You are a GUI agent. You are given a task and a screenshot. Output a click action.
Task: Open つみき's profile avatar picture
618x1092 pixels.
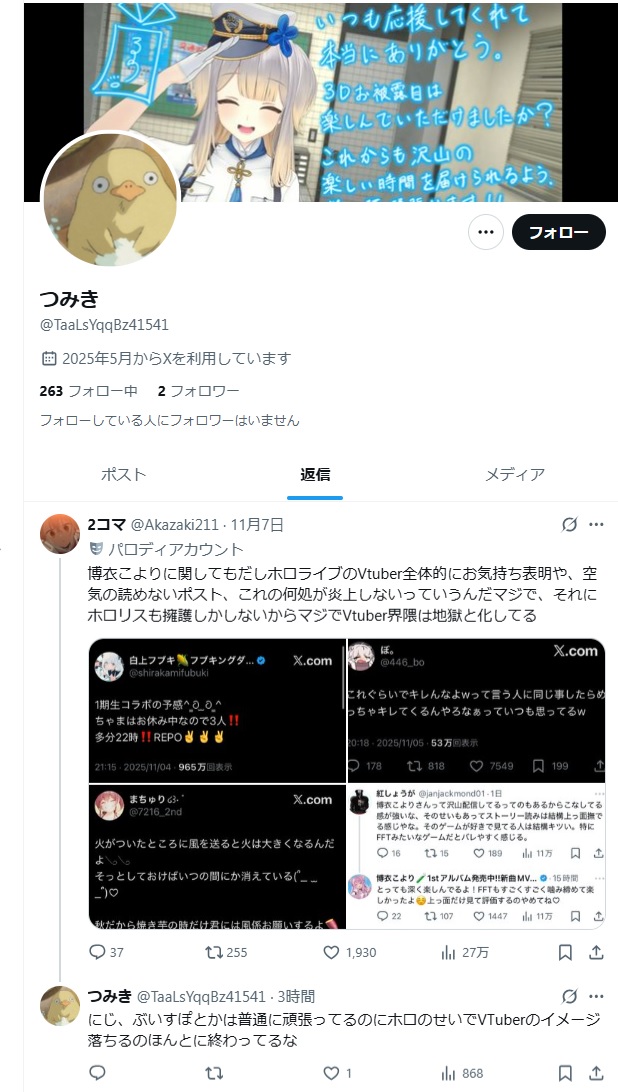tap(109, 200)
